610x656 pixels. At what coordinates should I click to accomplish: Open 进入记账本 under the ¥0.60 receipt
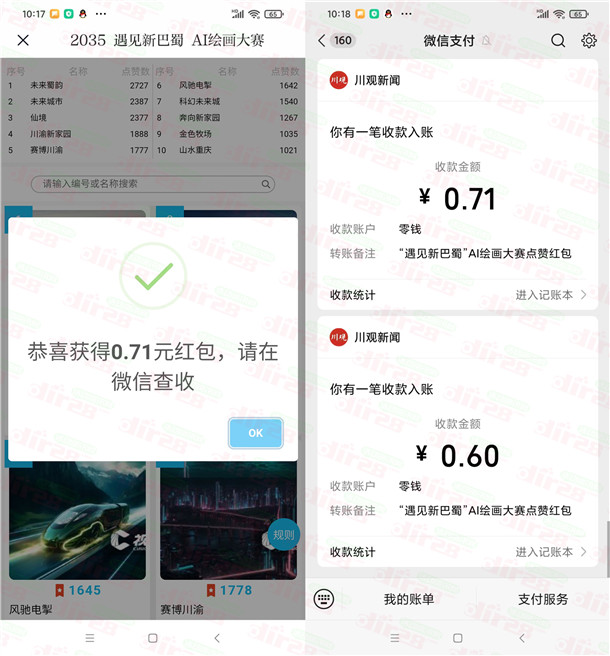pos(550,552)
